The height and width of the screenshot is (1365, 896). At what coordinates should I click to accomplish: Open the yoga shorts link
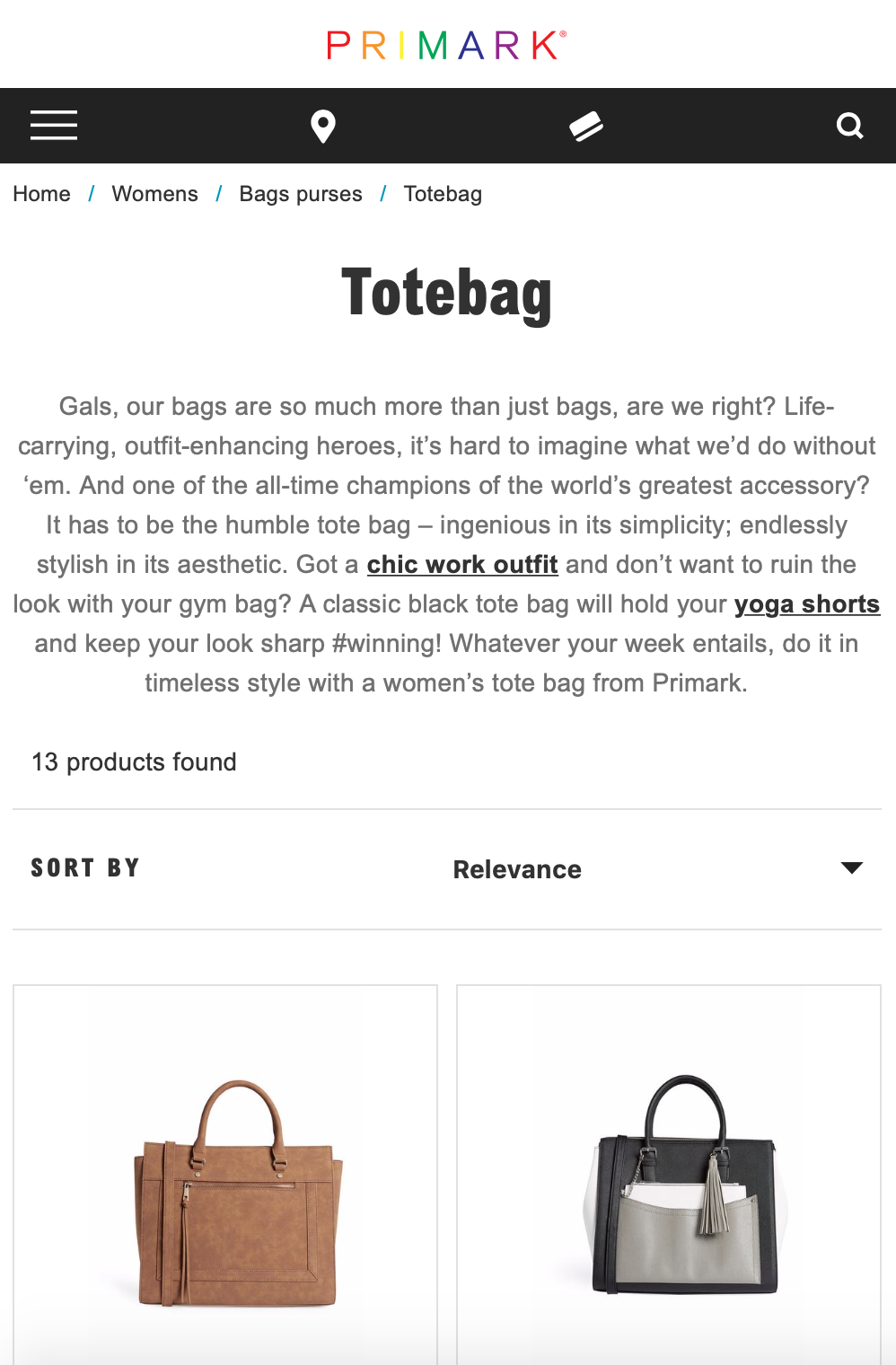coord(806,604)
